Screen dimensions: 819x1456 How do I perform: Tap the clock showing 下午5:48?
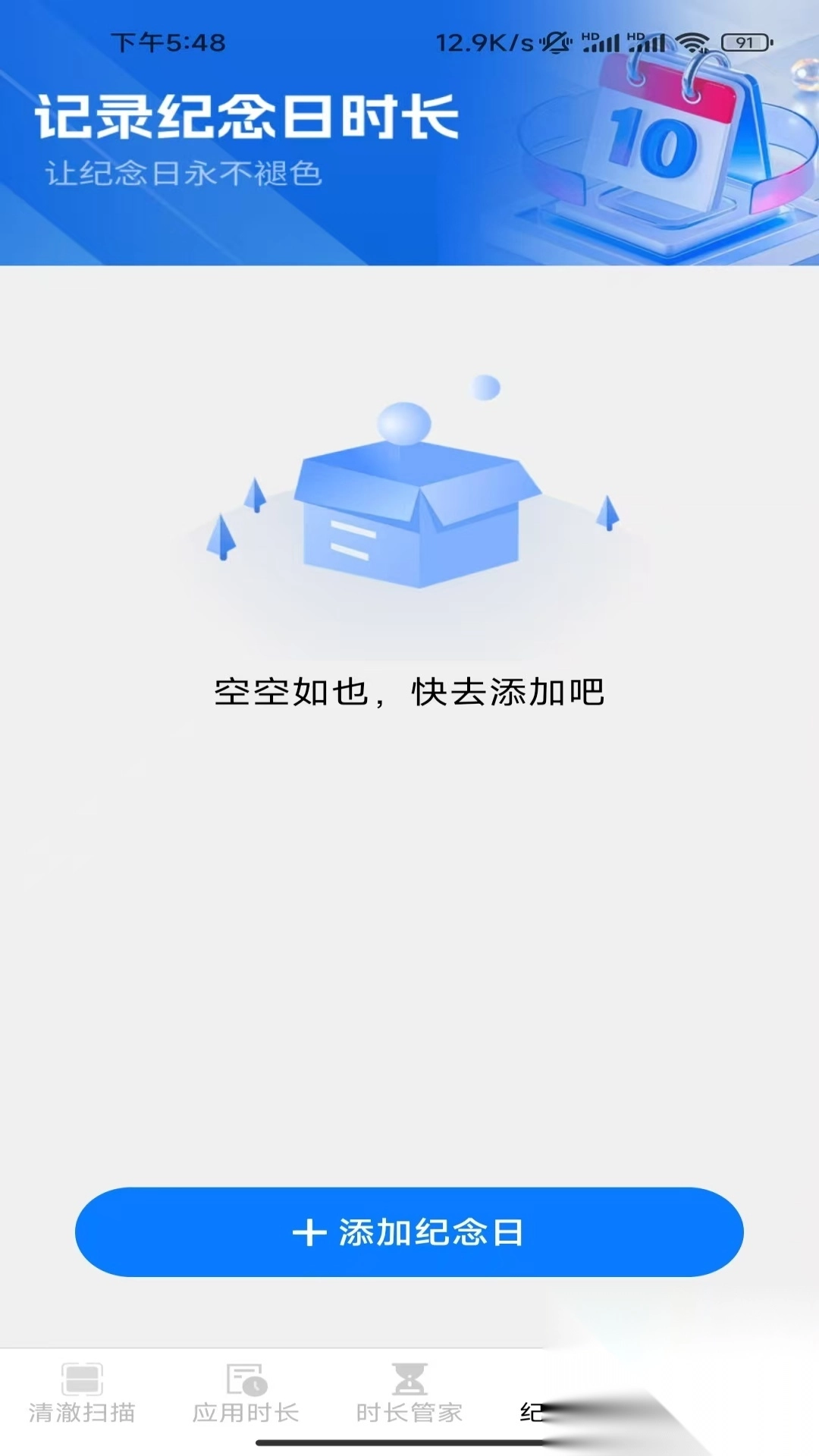point(168,43)
